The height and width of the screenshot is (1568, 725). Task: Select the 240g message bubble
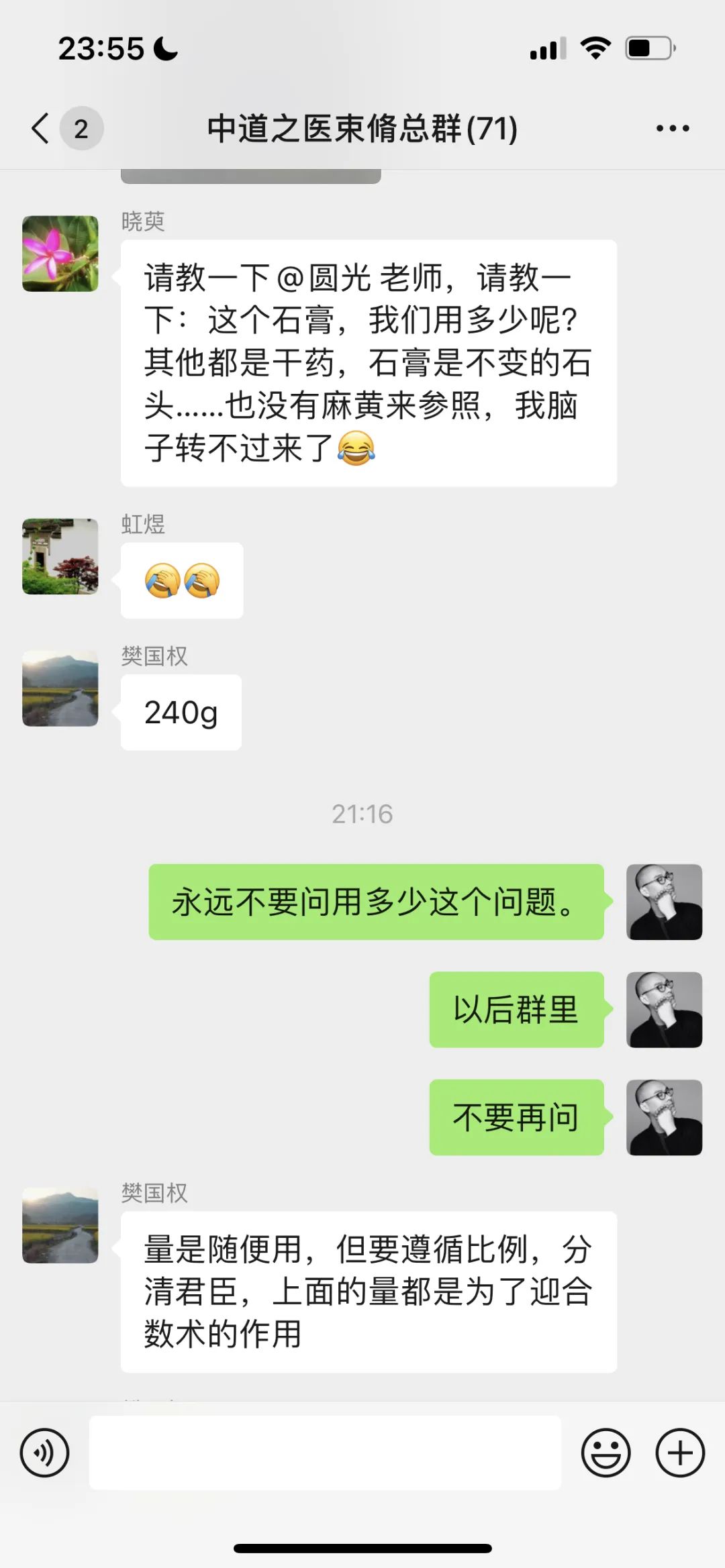[x=180, y=712]
